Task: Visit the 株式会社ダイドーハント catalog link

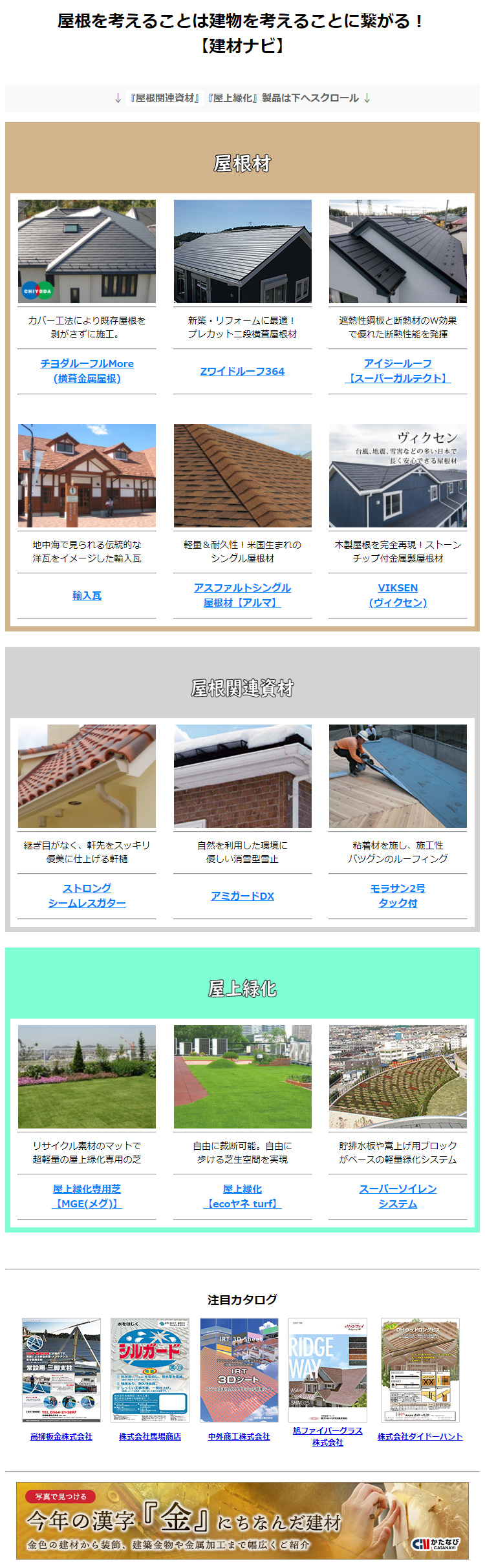Action: [420, 1436]
